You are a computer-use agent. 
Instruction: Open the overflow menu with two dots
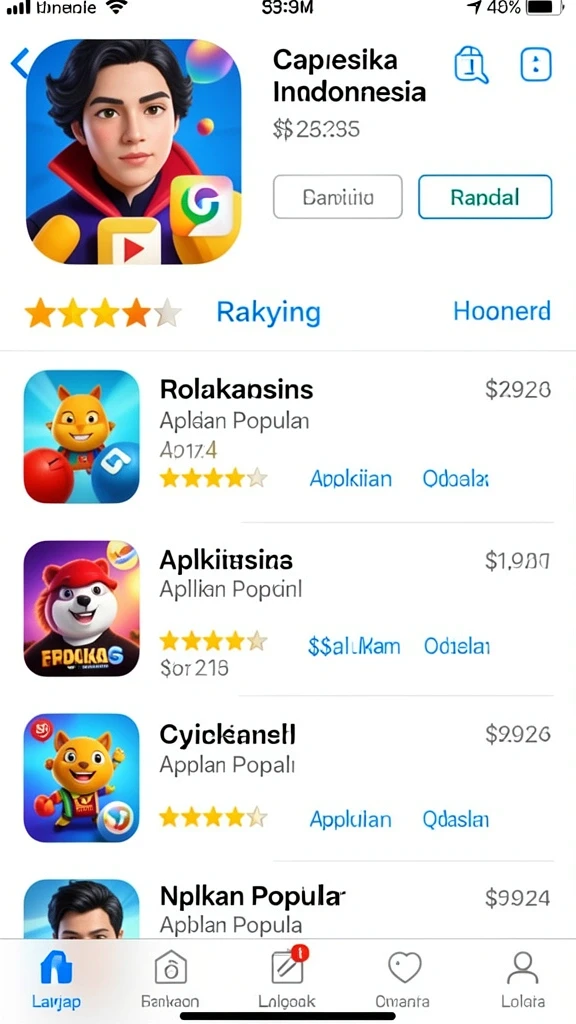(536, 65)
